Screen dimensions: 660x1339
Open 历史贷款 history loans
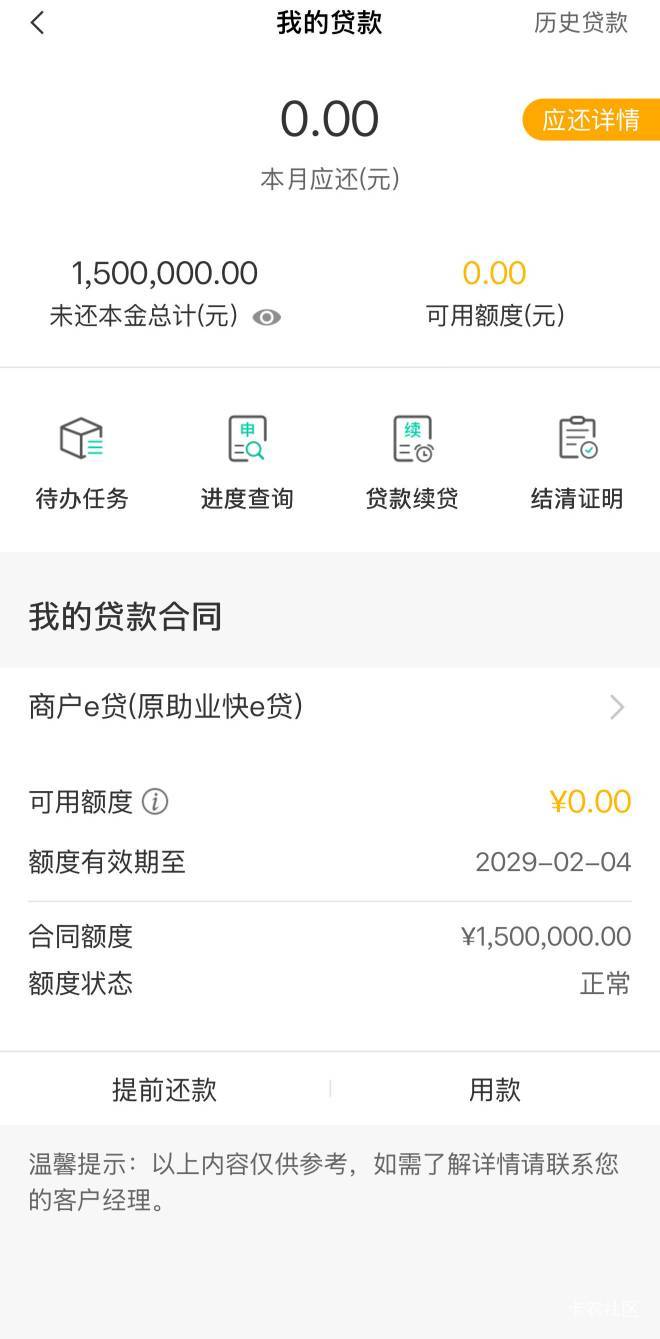(x=580, y=23)
